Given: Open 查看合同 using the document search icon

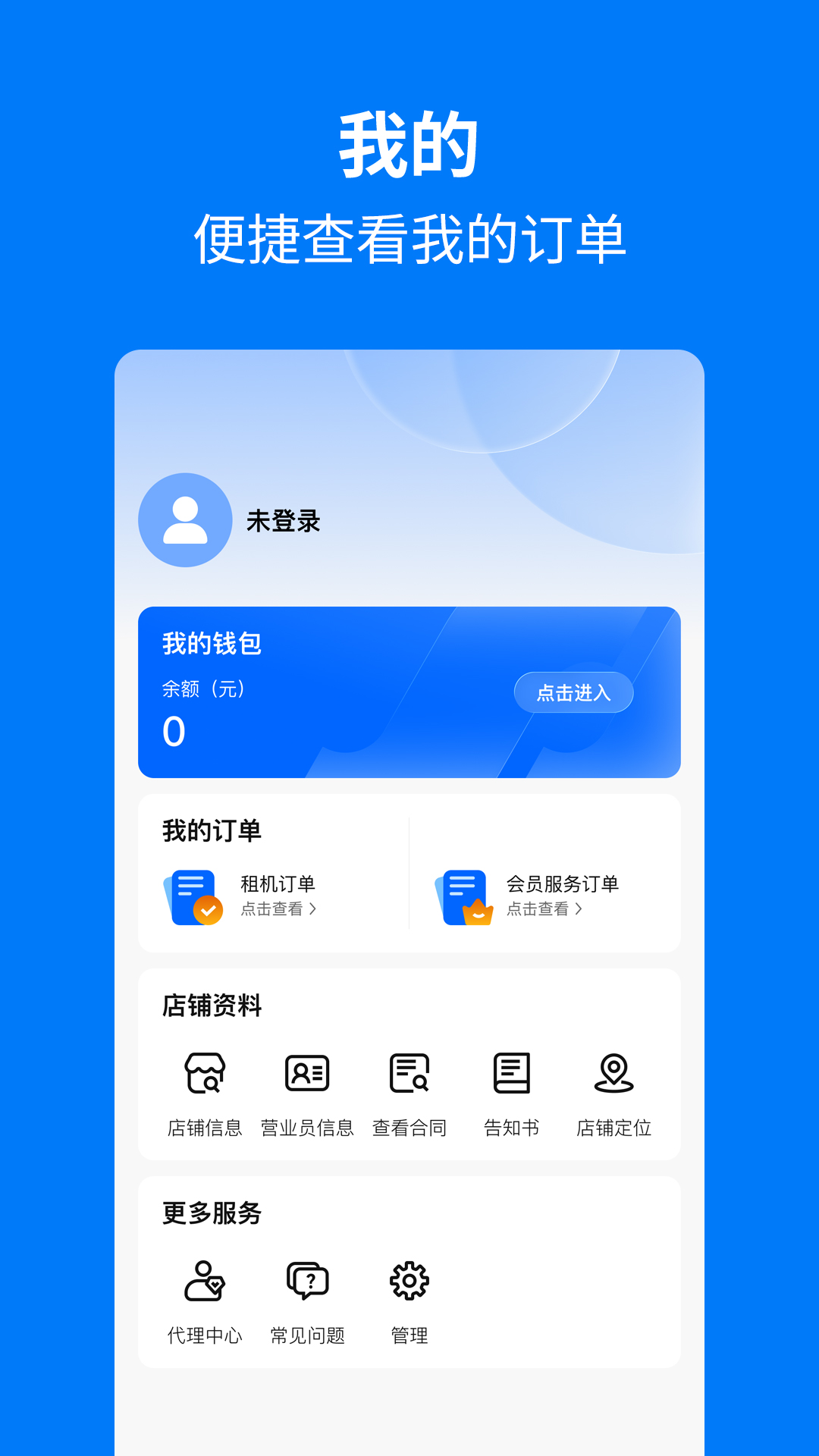Looking at the screenshot, I should [x=409, y=1073].
